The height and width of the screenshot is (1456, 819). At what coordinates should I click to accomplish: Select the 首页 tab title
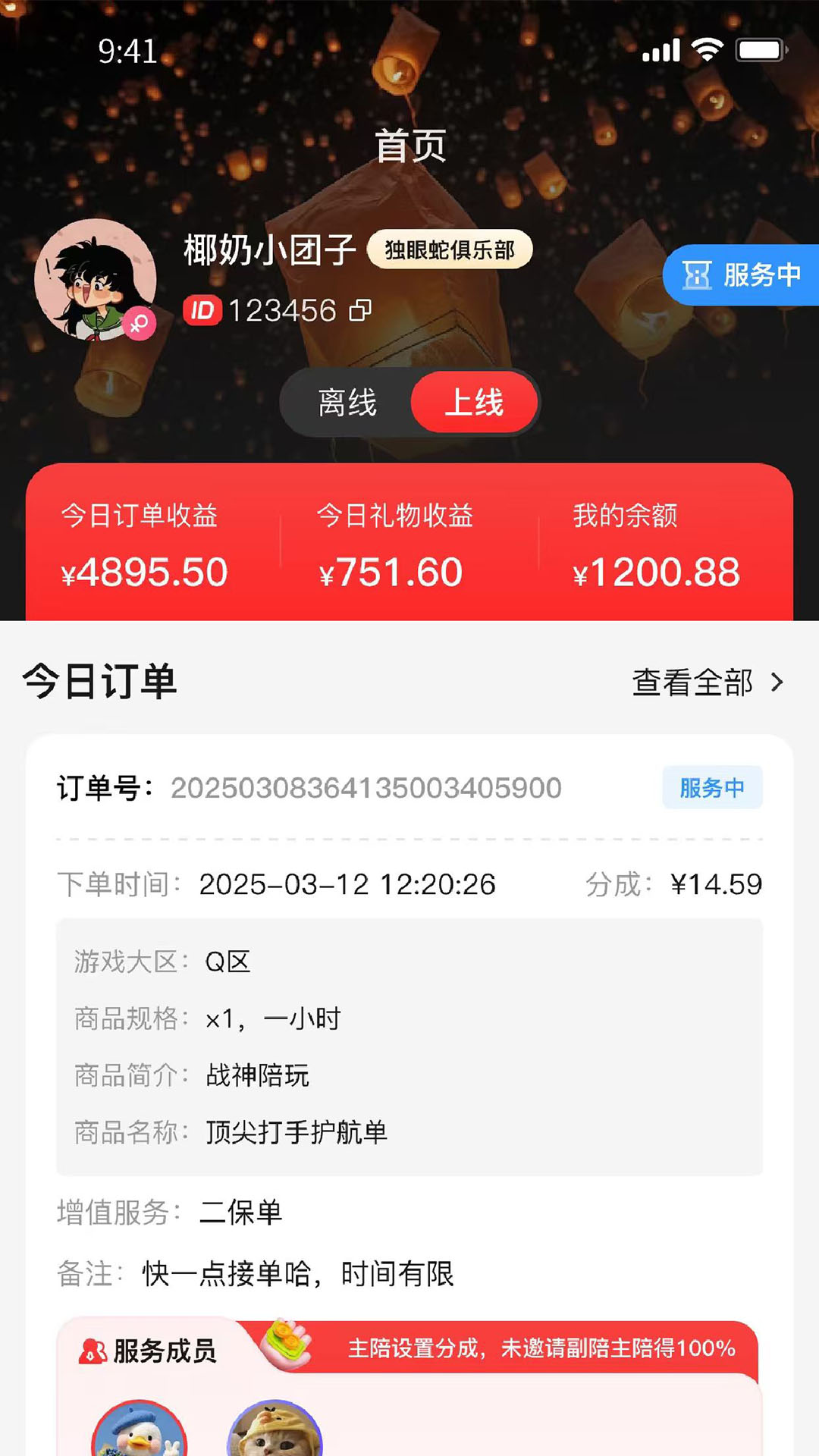409,145
